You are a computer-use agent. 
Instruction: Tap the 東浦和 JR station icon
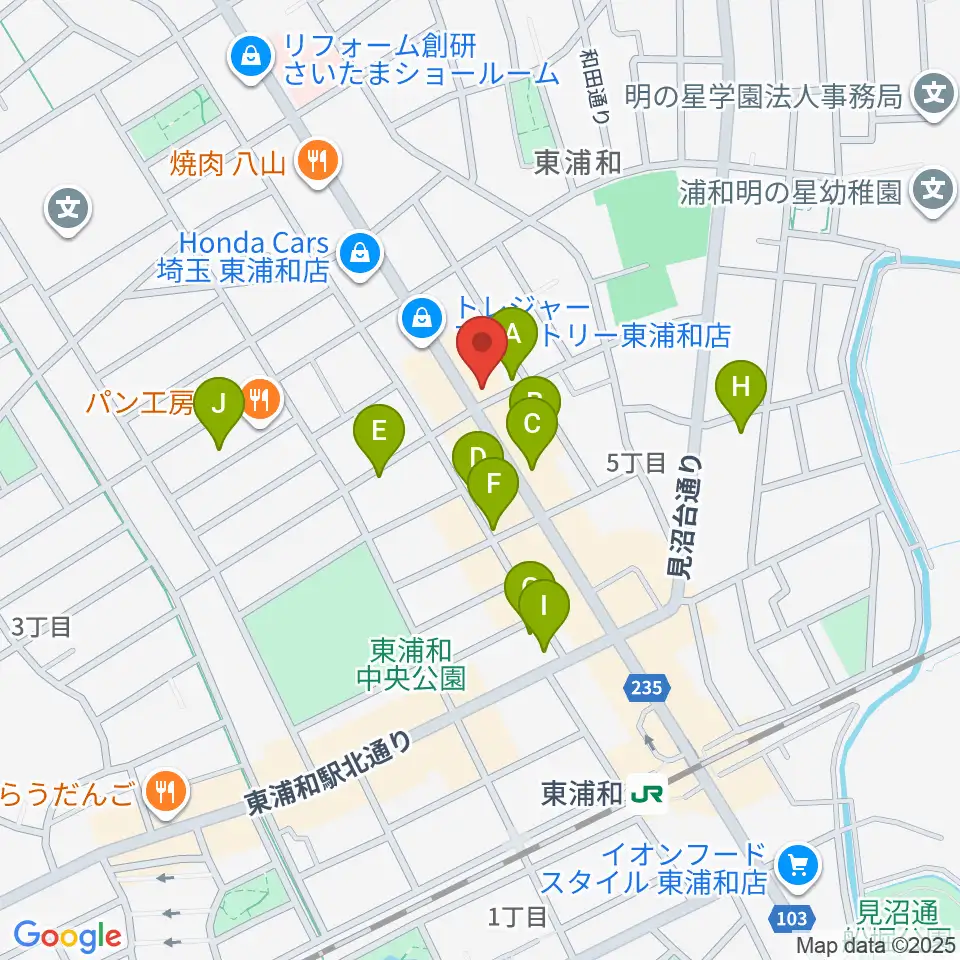pos(648,795)
